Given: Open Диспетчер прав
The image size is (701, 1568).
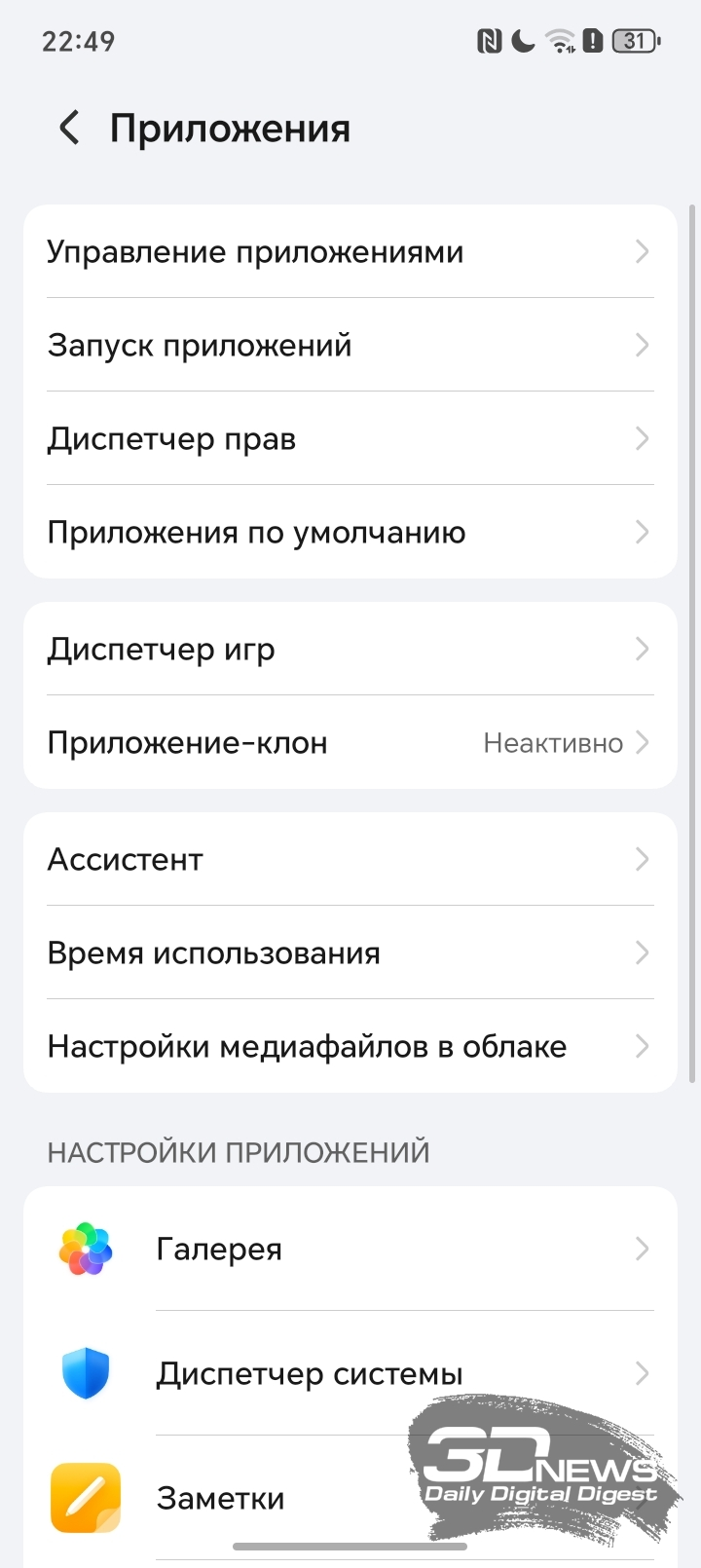Looking at the screenshot, I should pyautogui.click(x=350, y=439).
